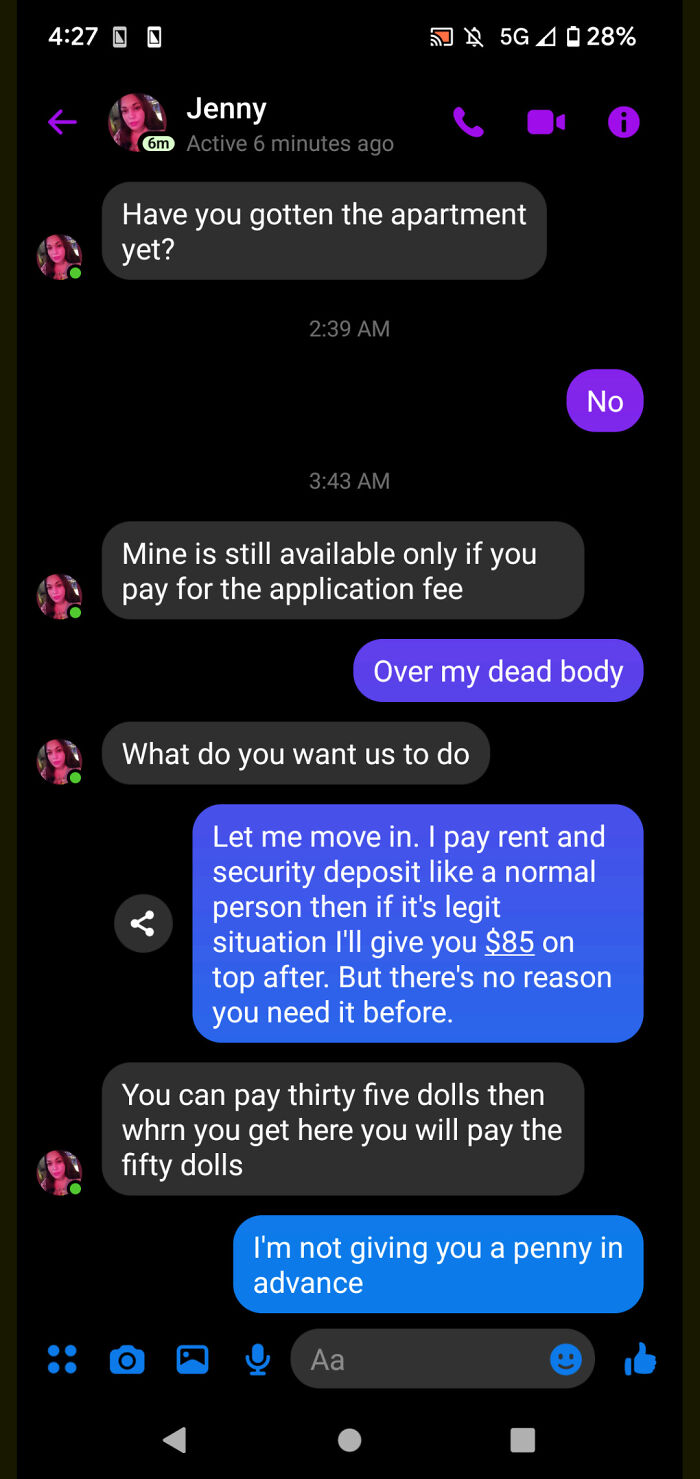Open the more apps grid icon
Viewport: 700px width, 1479px height.
click(62, 1359)
